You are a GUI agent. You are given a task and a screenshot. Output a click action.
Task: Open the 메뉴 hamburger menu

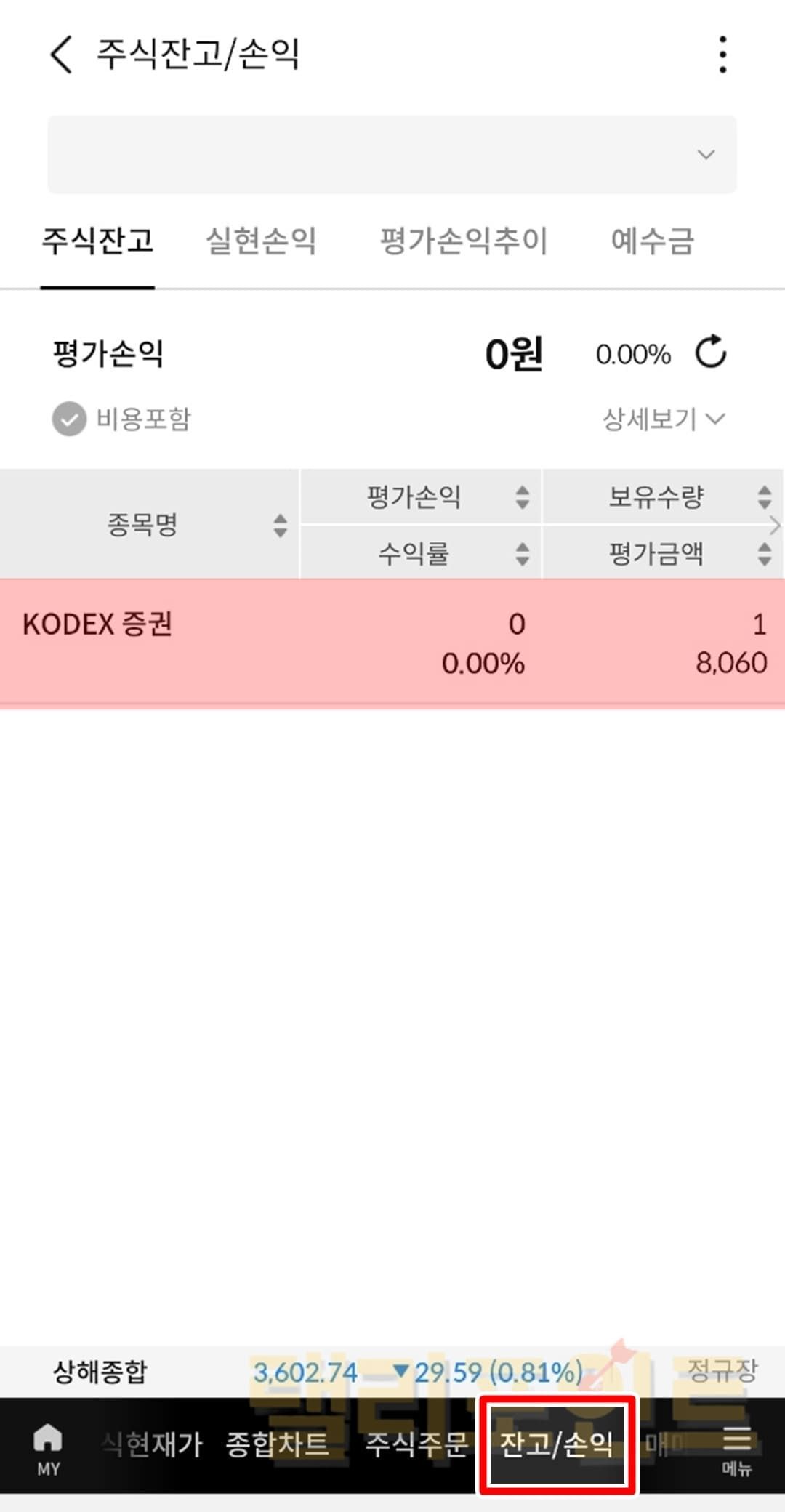tap(736, 1448)
